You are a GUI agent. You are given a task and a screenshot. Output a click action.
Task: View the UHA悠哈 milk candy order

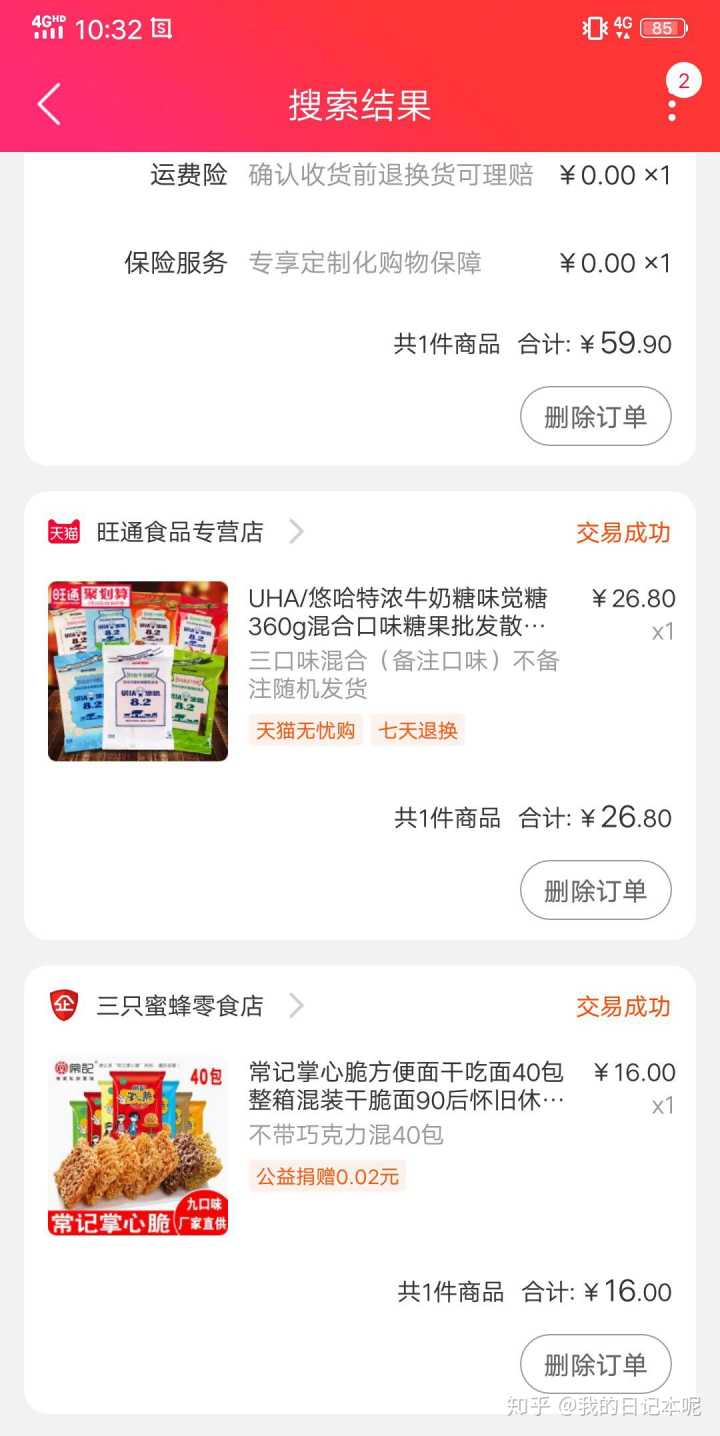coord(398,612)
